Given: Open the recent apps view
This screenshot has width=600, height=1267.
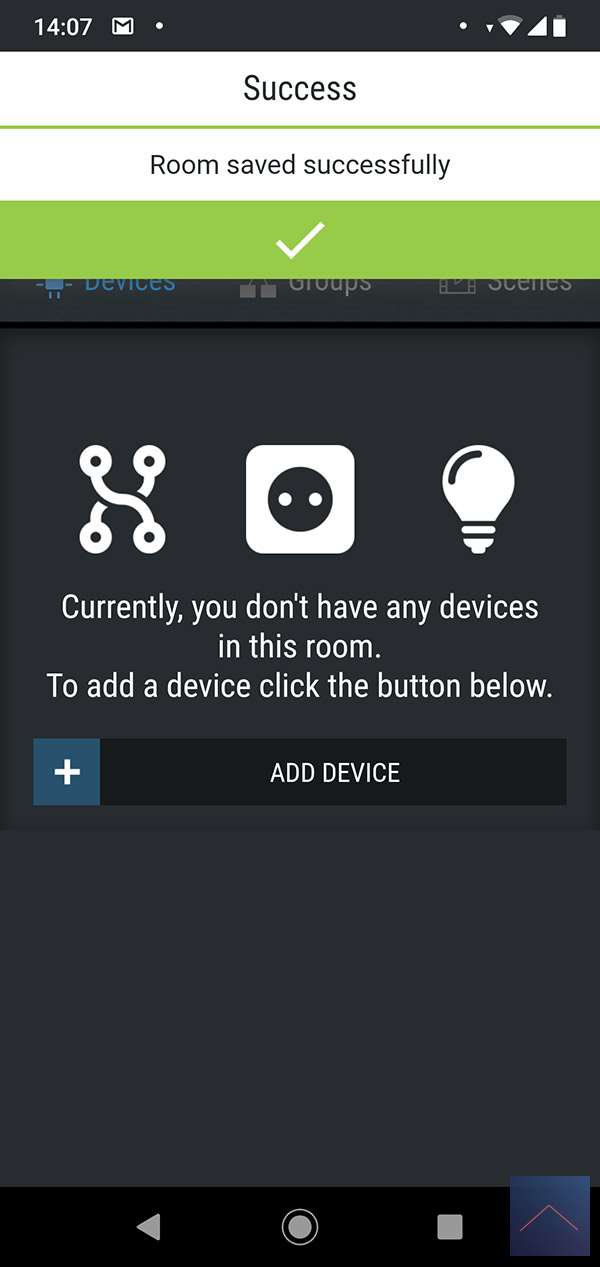Looking at the screenshot, I should 450,1226.
